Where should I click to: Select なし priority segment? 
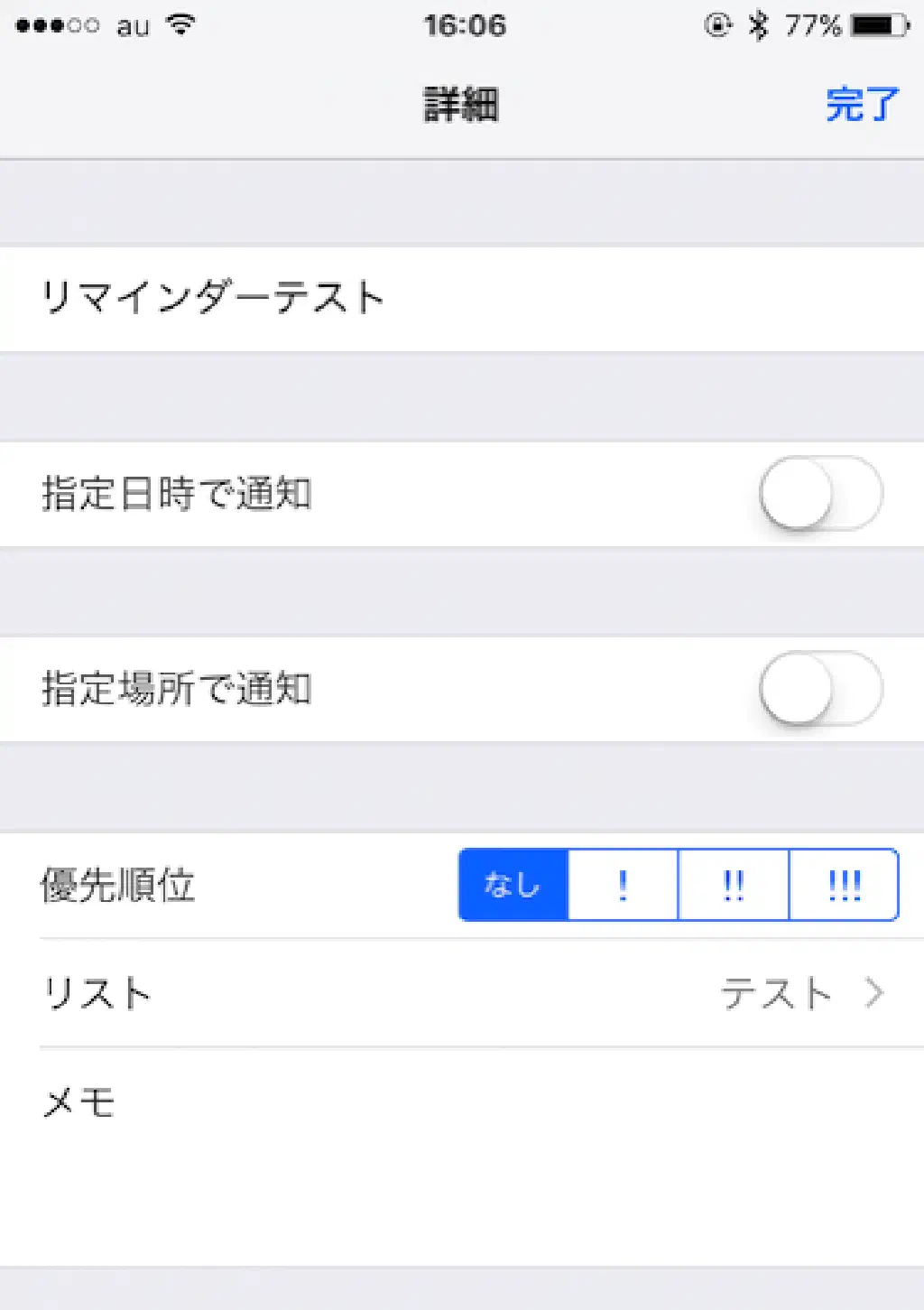(513, 885)
